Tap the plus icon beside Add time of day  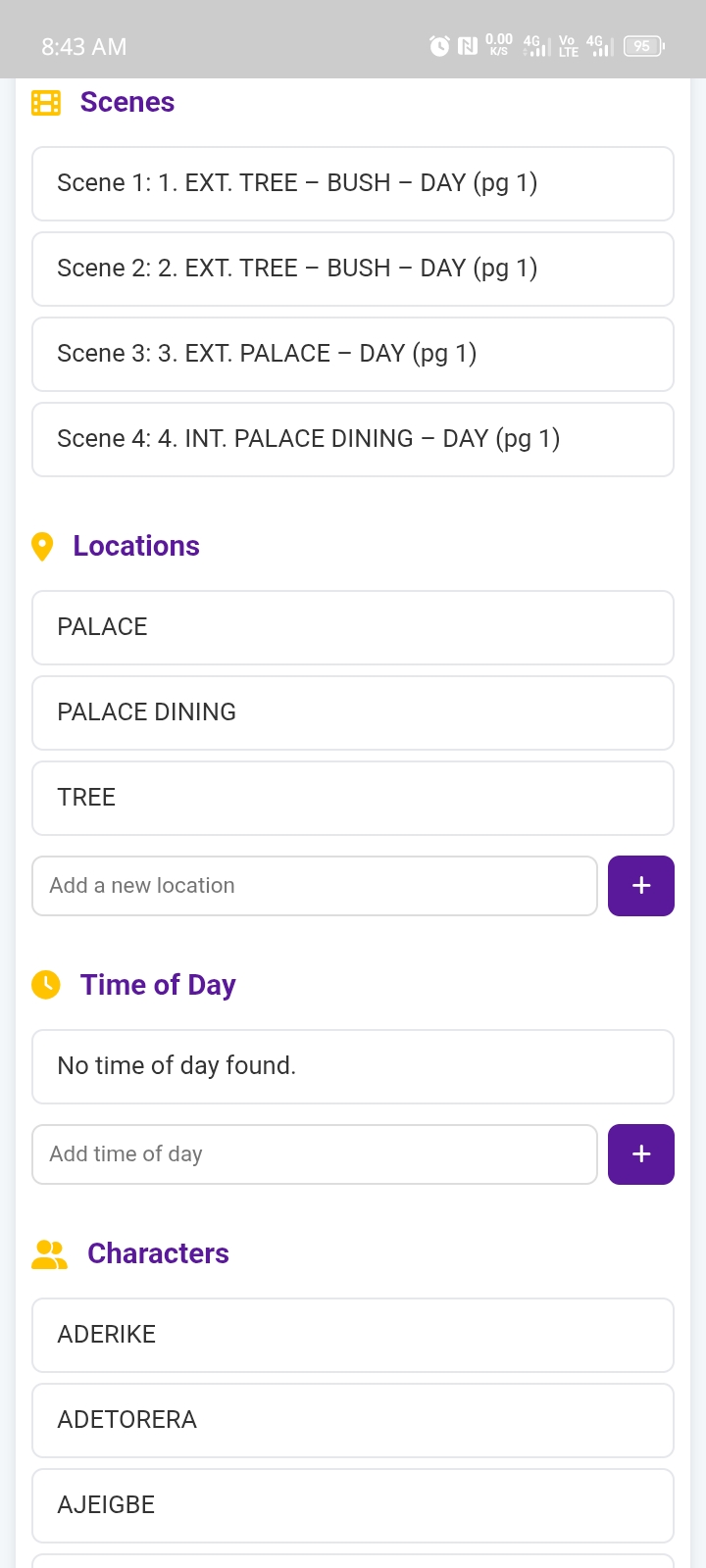tap(640, 1153)
